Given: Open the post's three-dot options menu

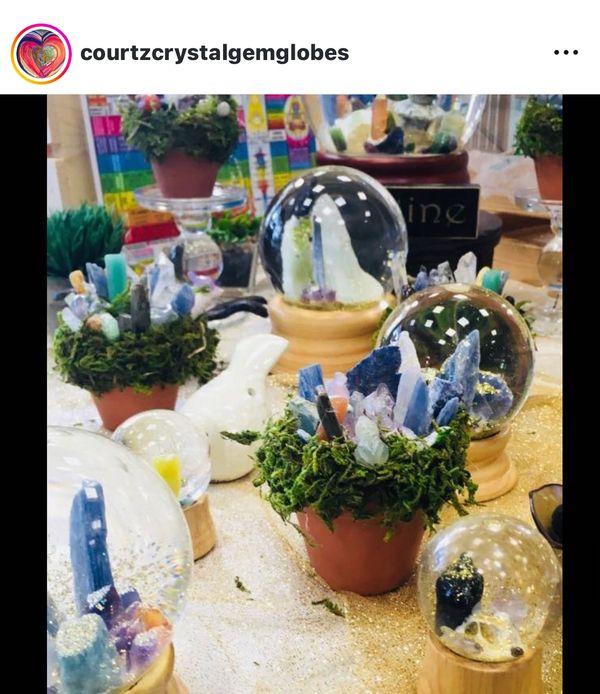Looking at the screenshot, I should [x=565, y=53].
